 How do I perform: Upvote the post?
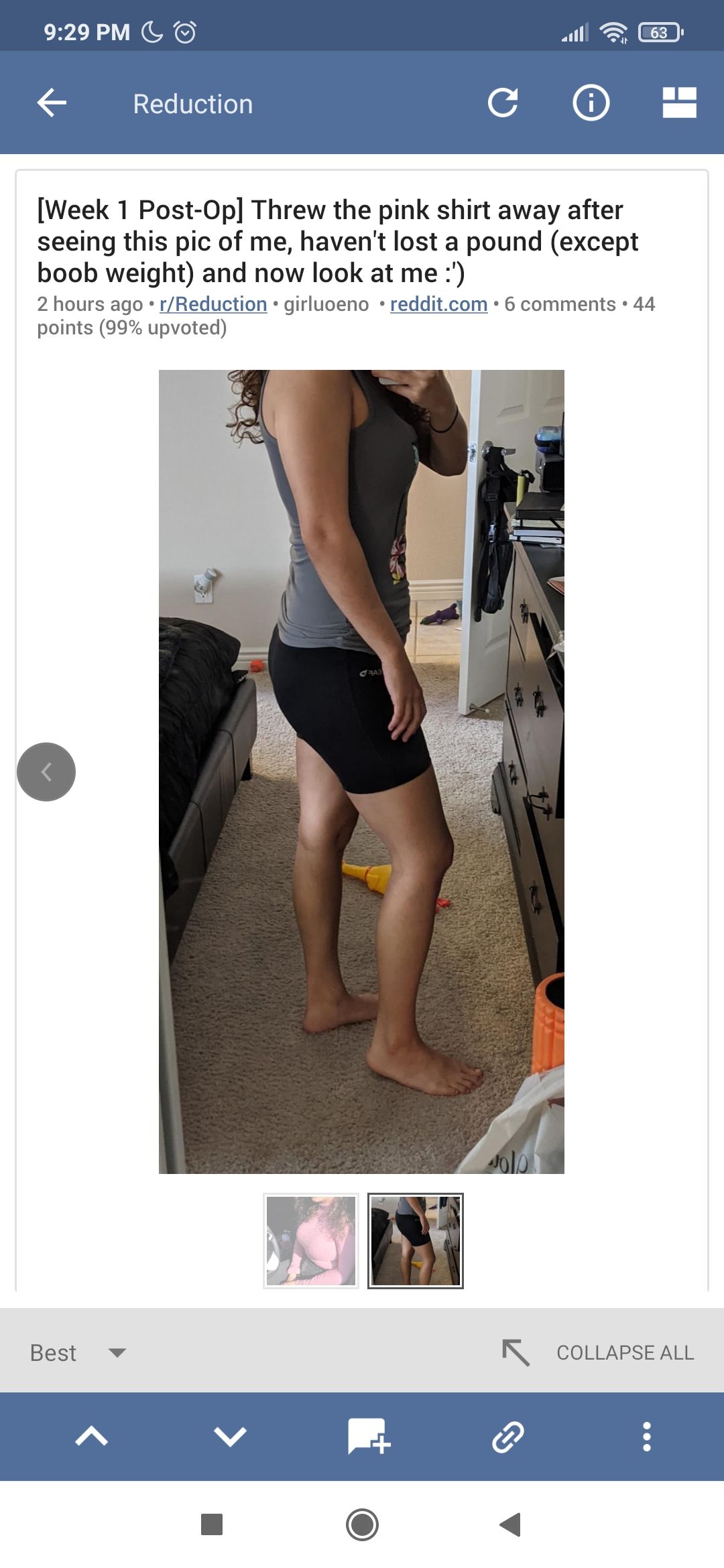92,1437
